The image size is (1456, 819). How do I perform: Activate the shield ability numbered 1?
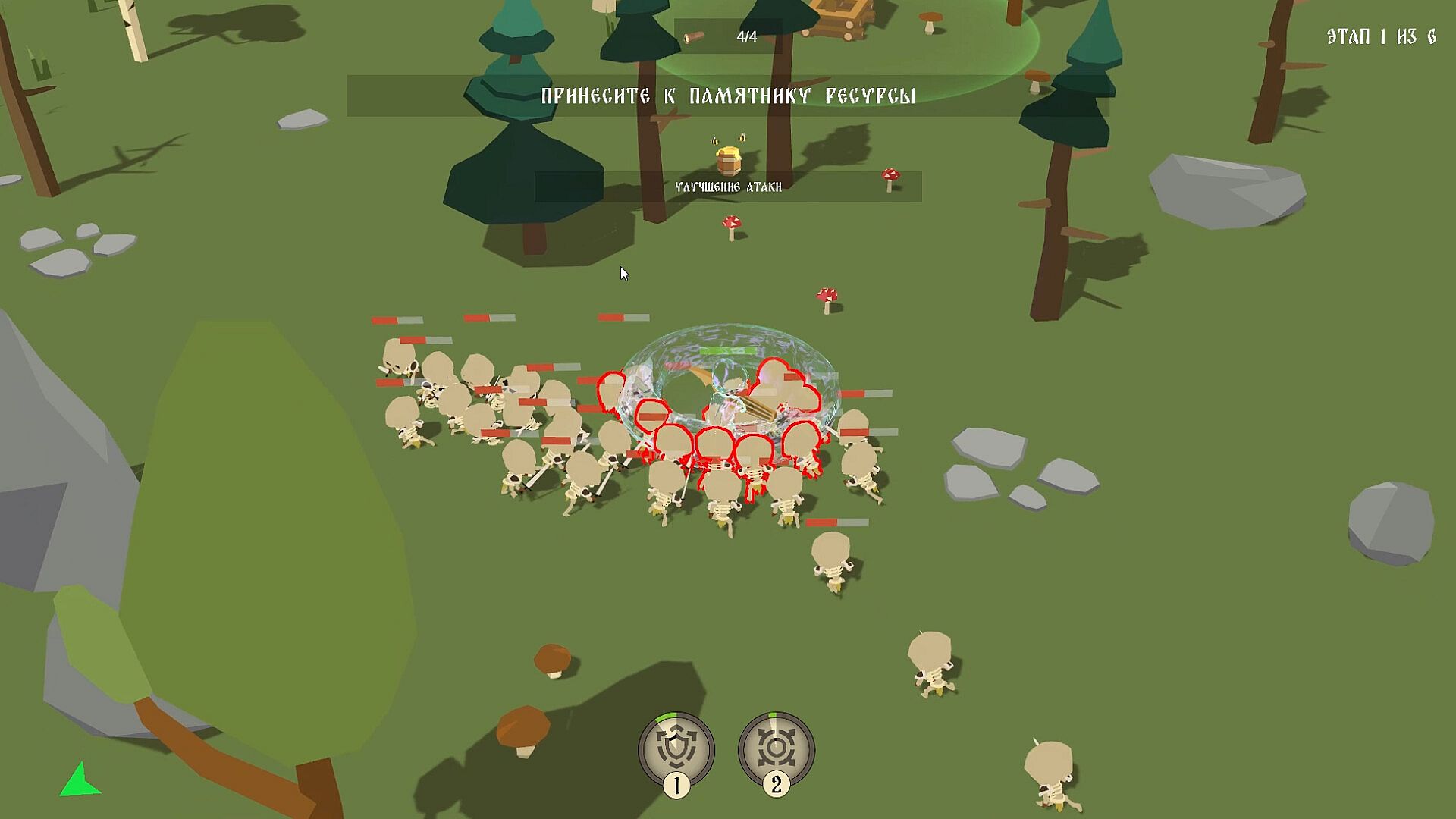click(x=676, y=750)
